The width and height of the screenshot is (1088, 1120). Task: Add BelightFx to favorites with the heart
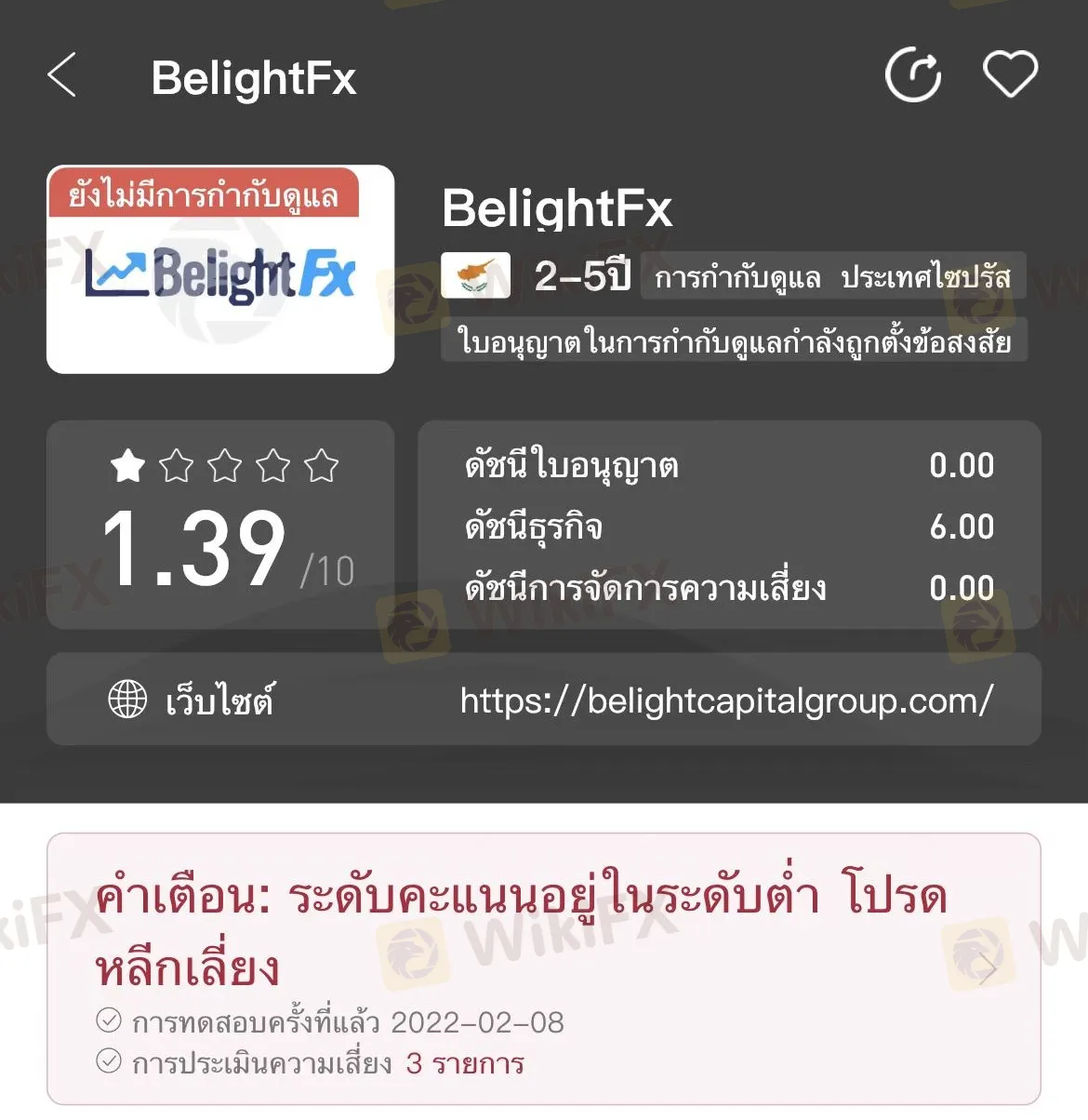[x=1010, y=75]
